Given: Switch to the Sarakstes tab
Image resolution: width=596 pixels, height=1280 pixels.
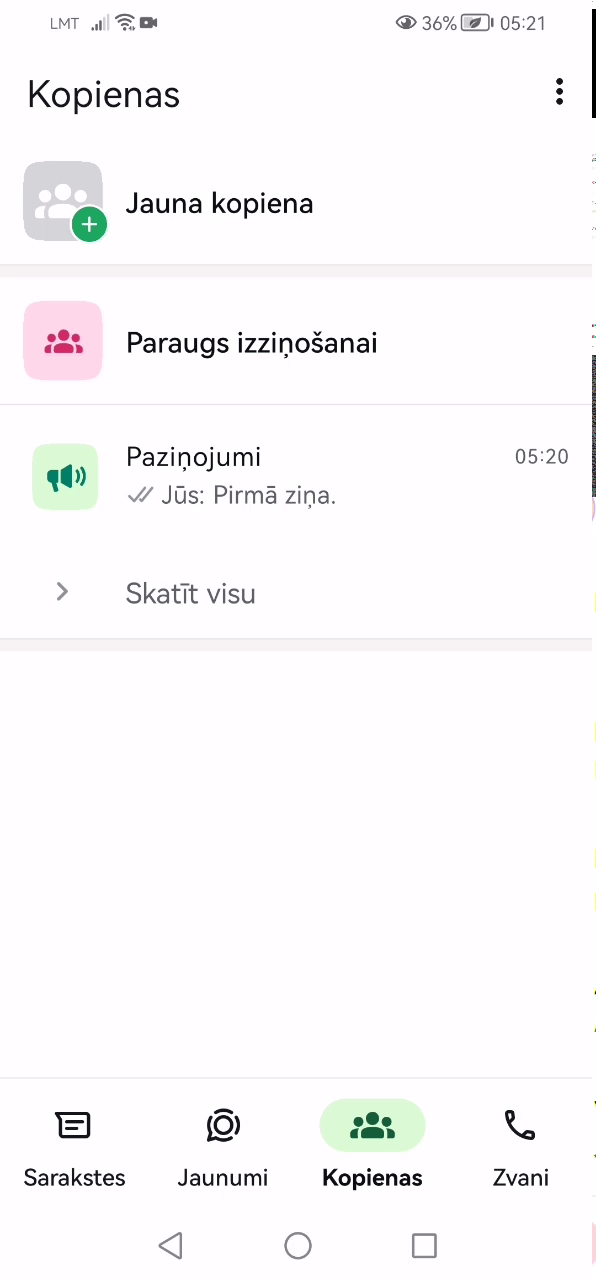Looking at the screenshot, I should (x=75, y=1146).
